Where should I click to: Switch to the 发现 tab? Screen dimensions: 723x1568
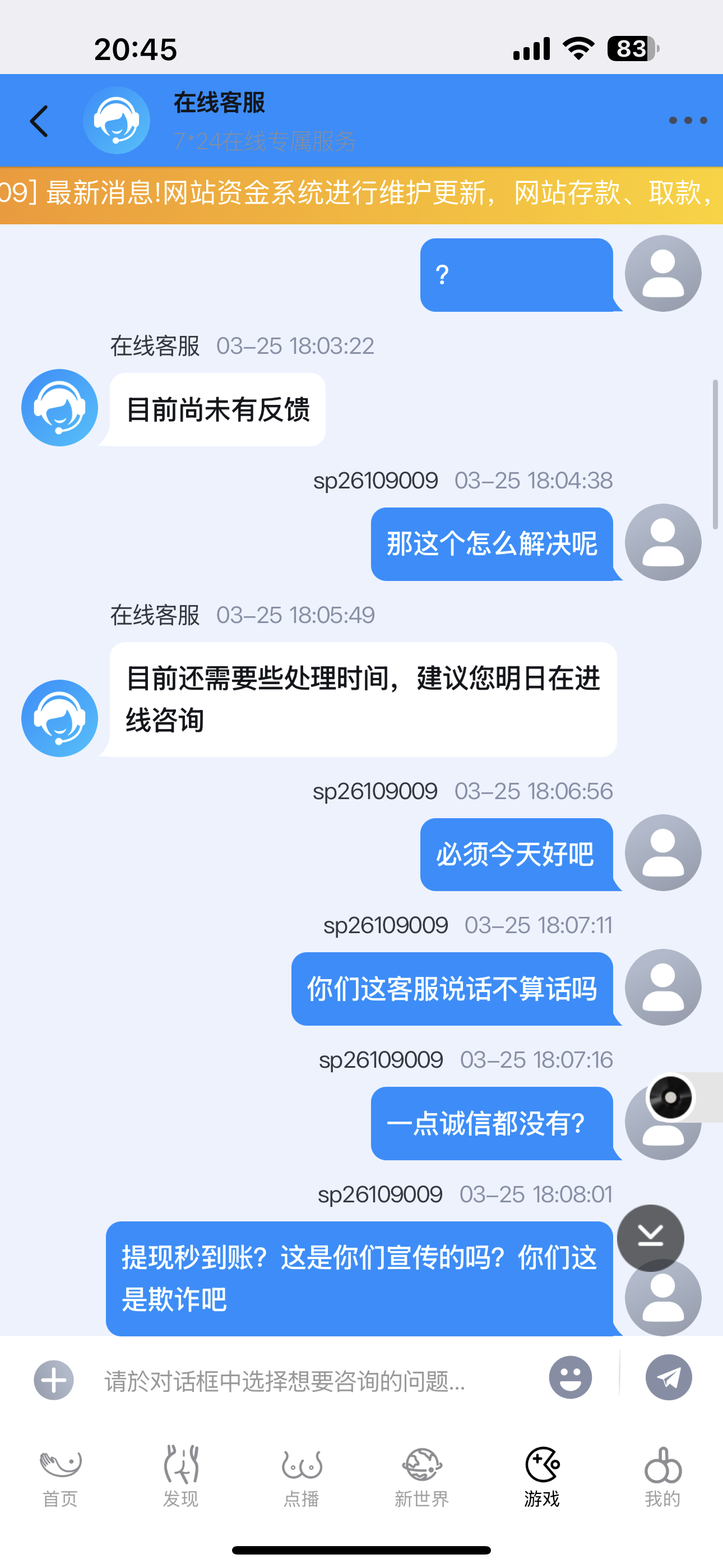pos(180,1477)
